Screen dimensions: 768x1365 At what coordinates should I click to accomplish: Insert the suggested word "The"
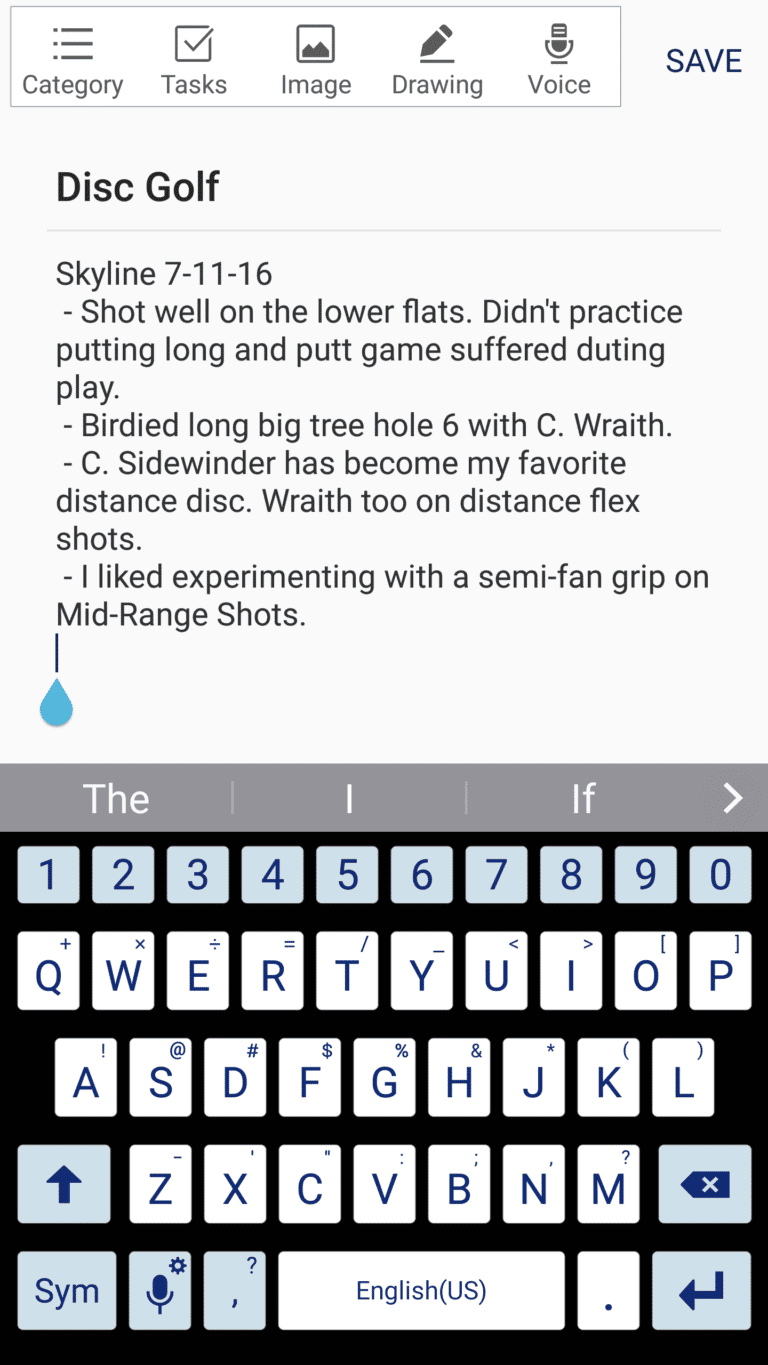click(x=116, y=799)
